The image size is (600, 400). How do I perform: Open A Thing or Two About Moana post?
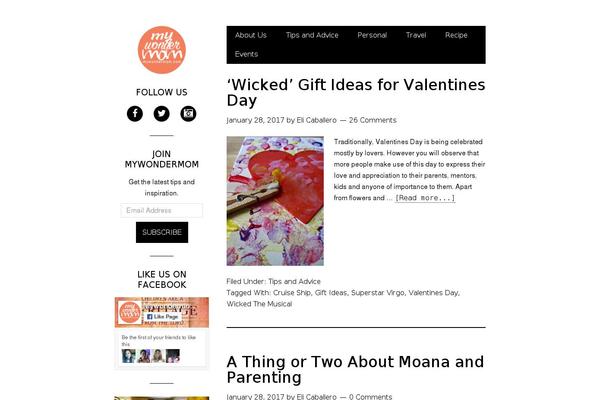355,370
